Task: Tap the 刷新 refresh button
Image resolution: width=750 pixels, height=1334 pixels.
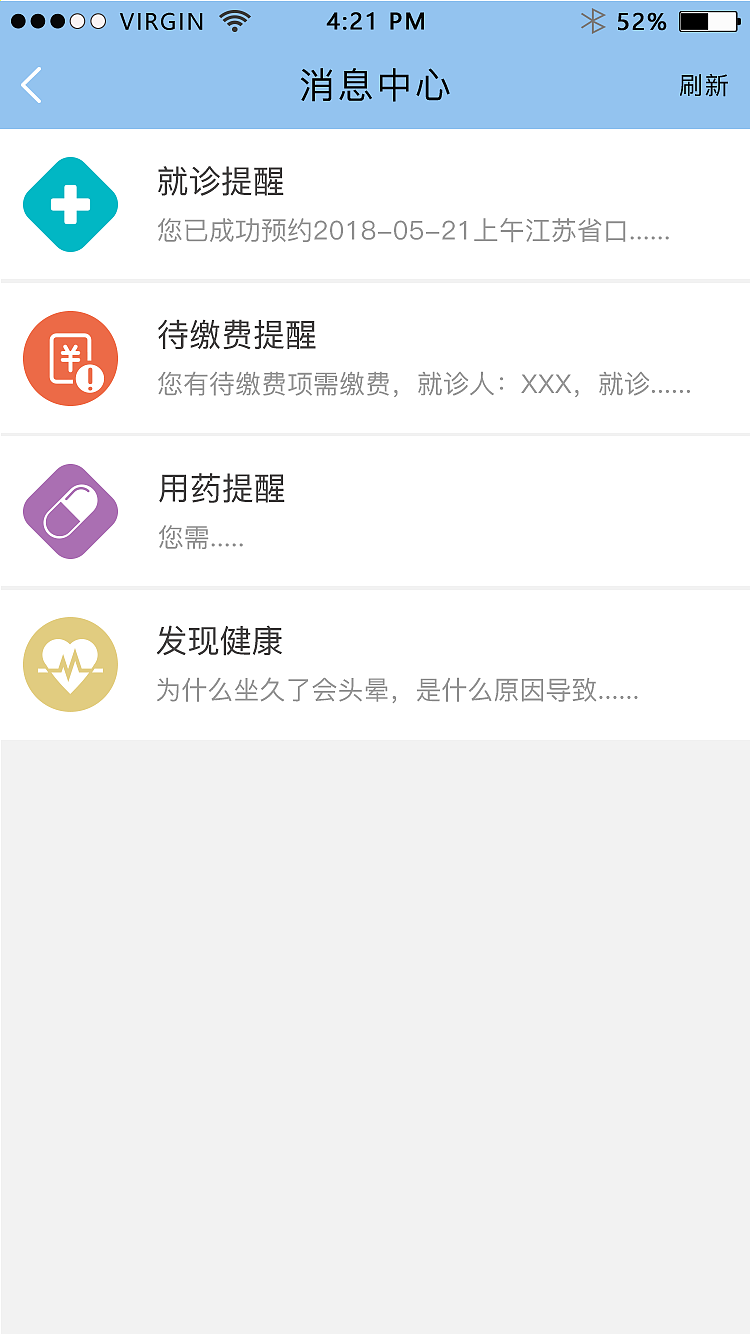Action: [703, 86]
